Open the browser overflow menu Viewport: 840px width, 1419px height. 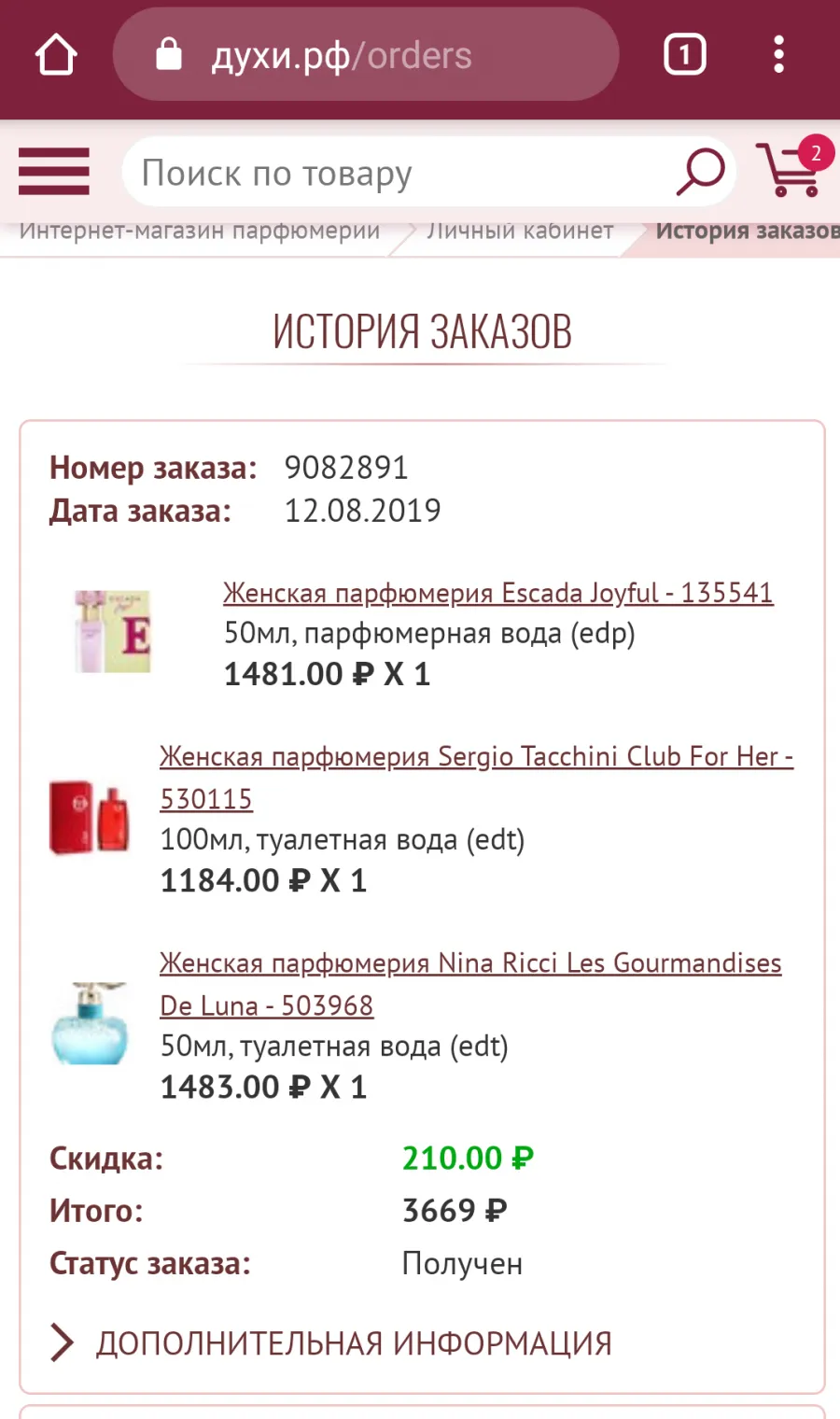point(778,55)
